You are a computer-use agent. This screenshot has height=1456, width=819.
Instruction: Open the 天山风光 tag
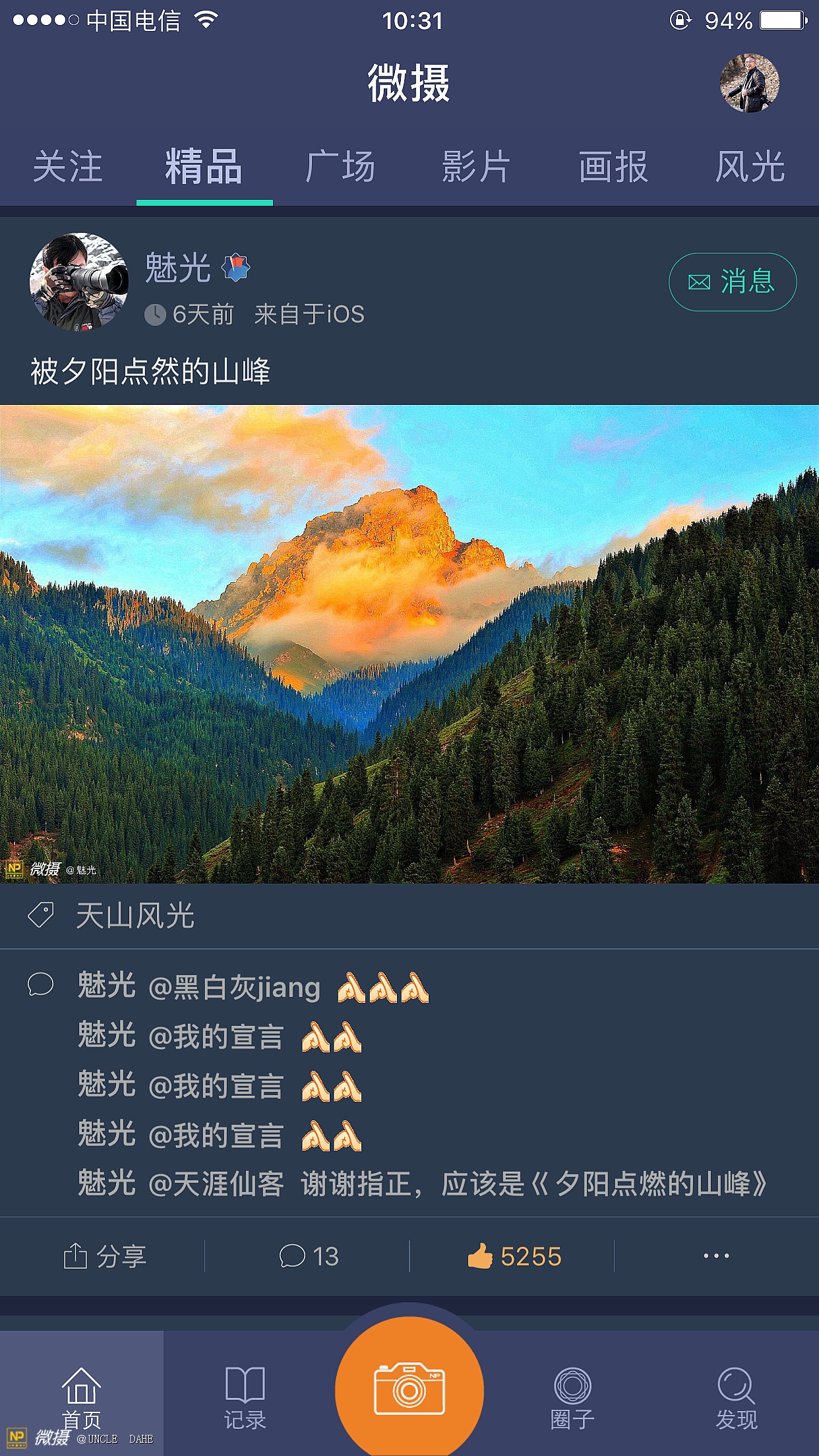click(x=135, y=916)
